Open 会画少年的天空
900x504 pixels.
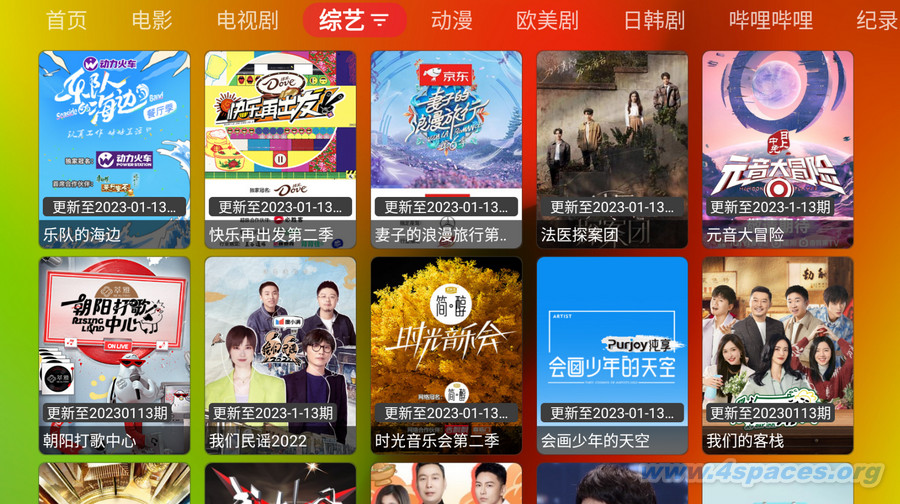pyautogui.click(x=612, y=355)
